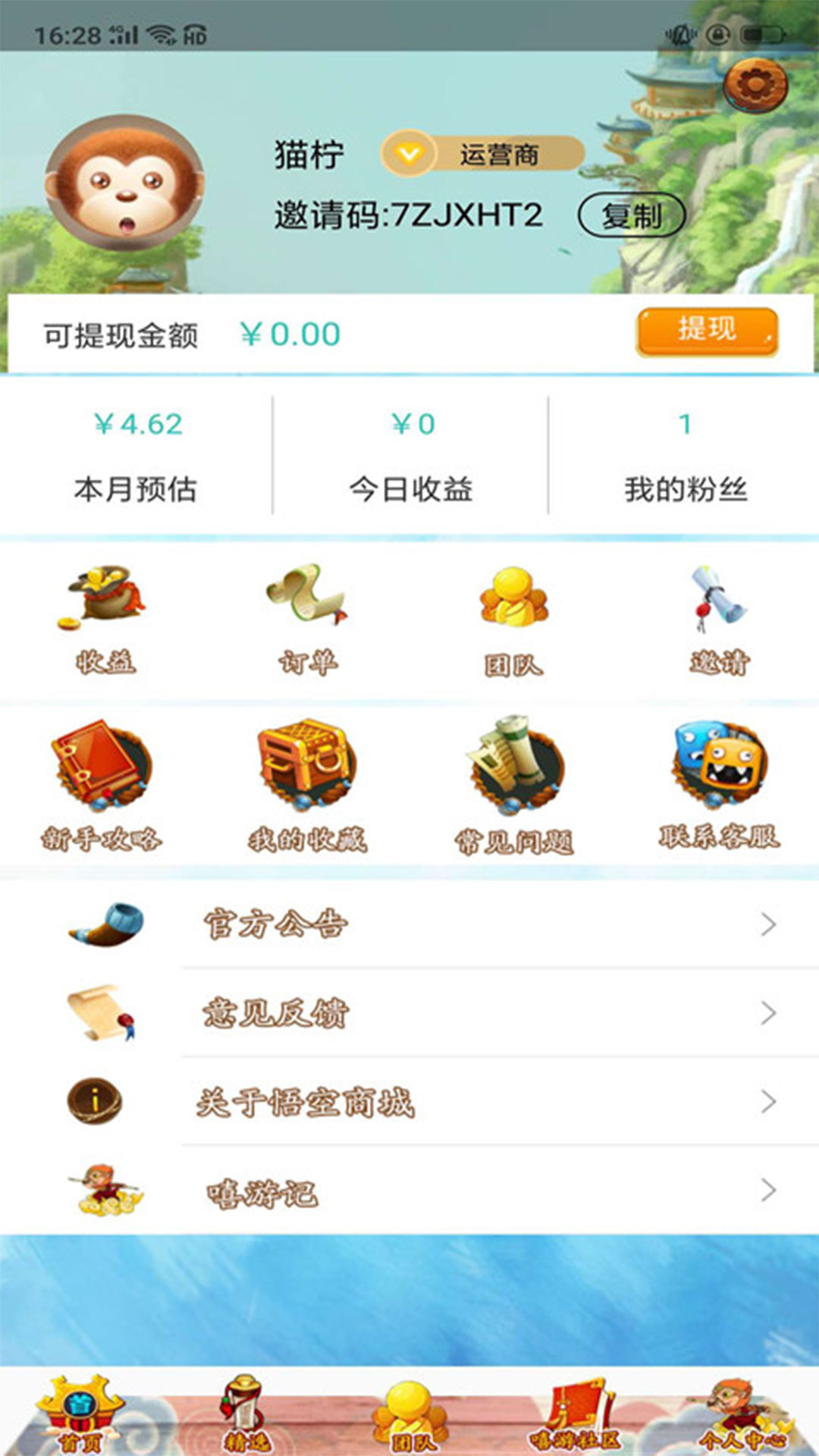Contact support via 联系客服
Image resolution: width=819 pixels, height=1456 pixels.
719,785
